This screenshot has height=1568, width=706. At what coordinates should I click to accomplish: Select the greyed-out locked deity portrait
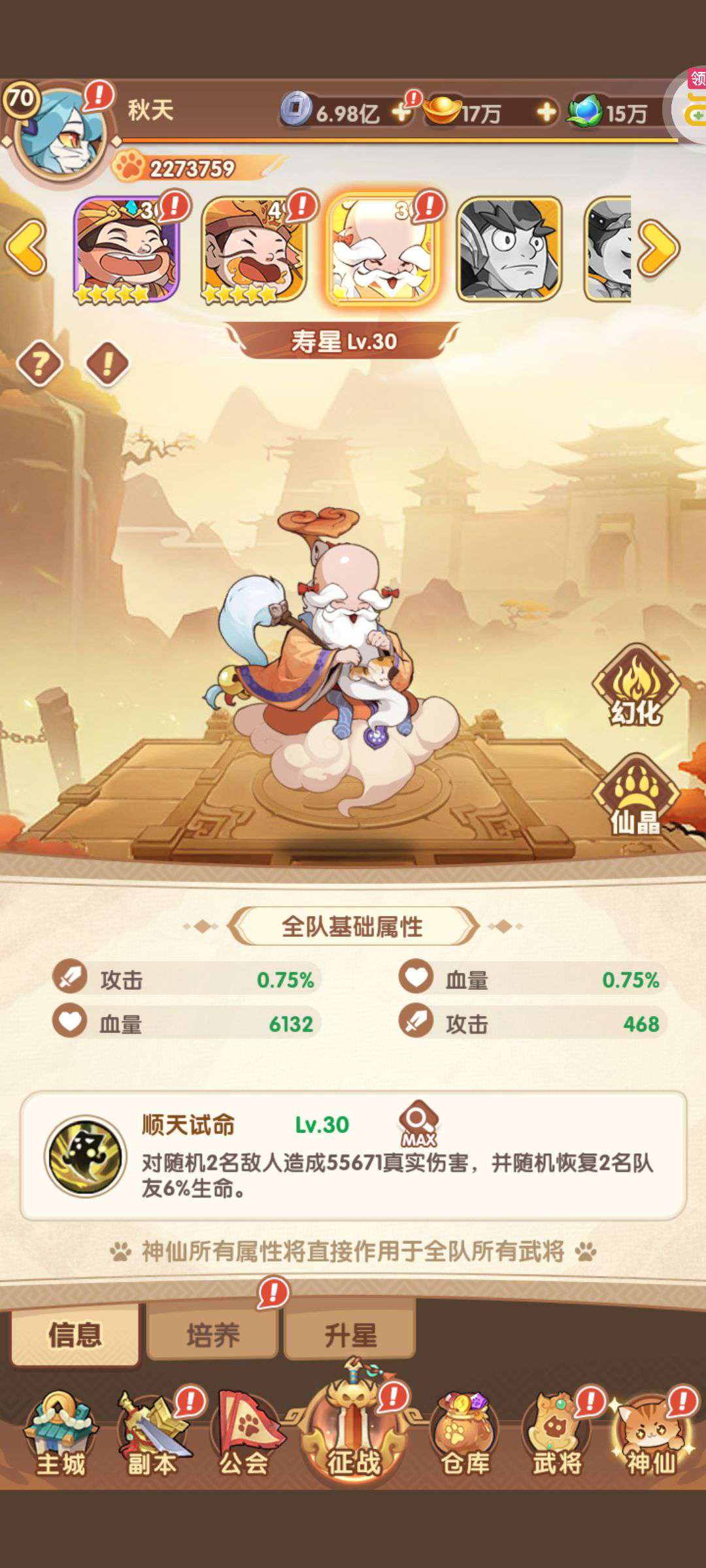[x=509, y=249]
